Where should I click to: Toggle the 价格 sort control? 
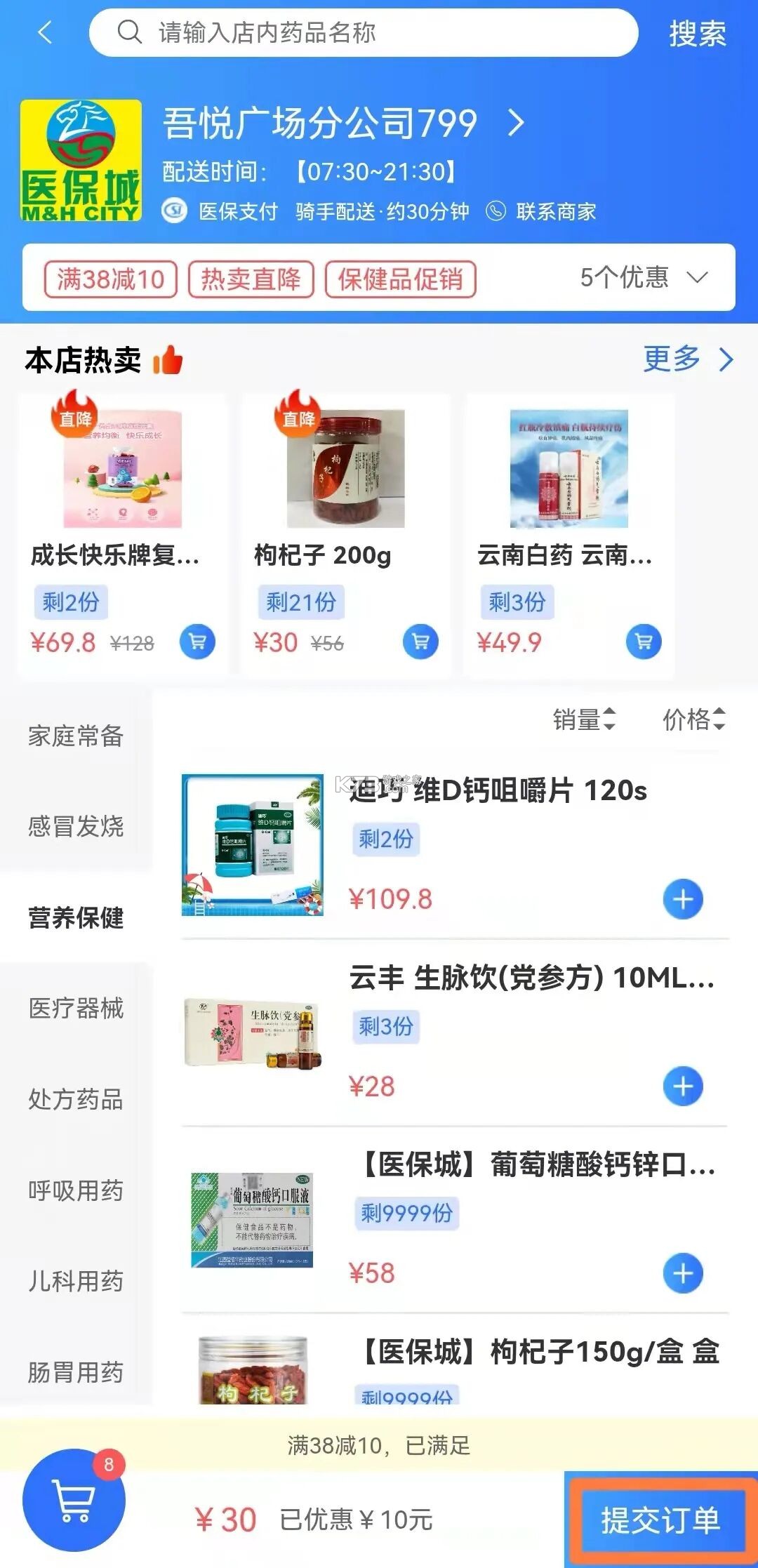[694, 719]
